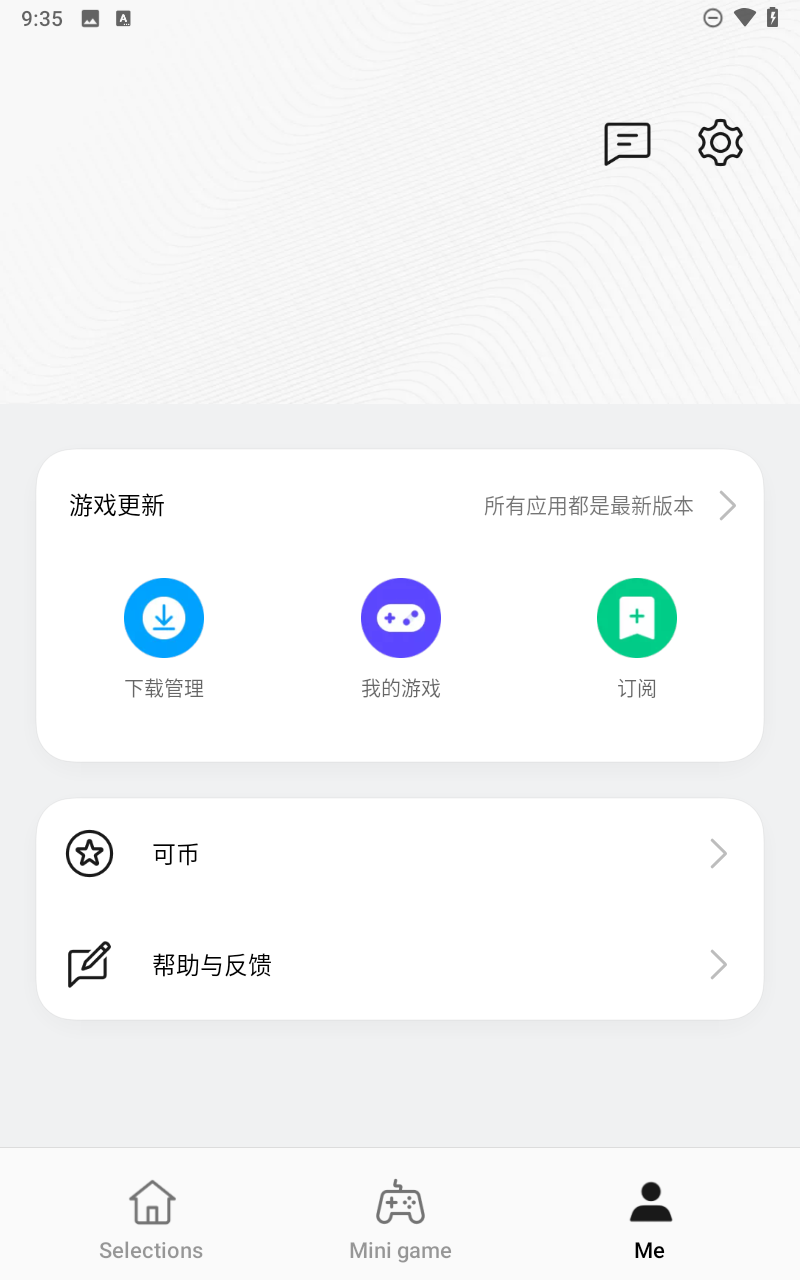Viewport: 800px width, 1280px height.
Task: Open the messages icon at top right
Action: [627, 142]
